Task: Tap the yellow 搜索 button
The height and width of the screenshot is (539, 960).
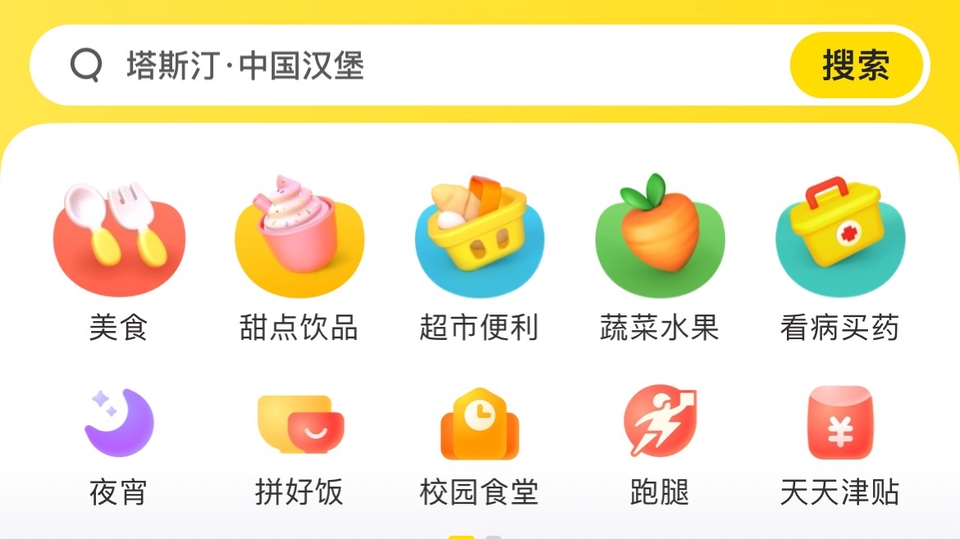Action: [x=855, y=66]
